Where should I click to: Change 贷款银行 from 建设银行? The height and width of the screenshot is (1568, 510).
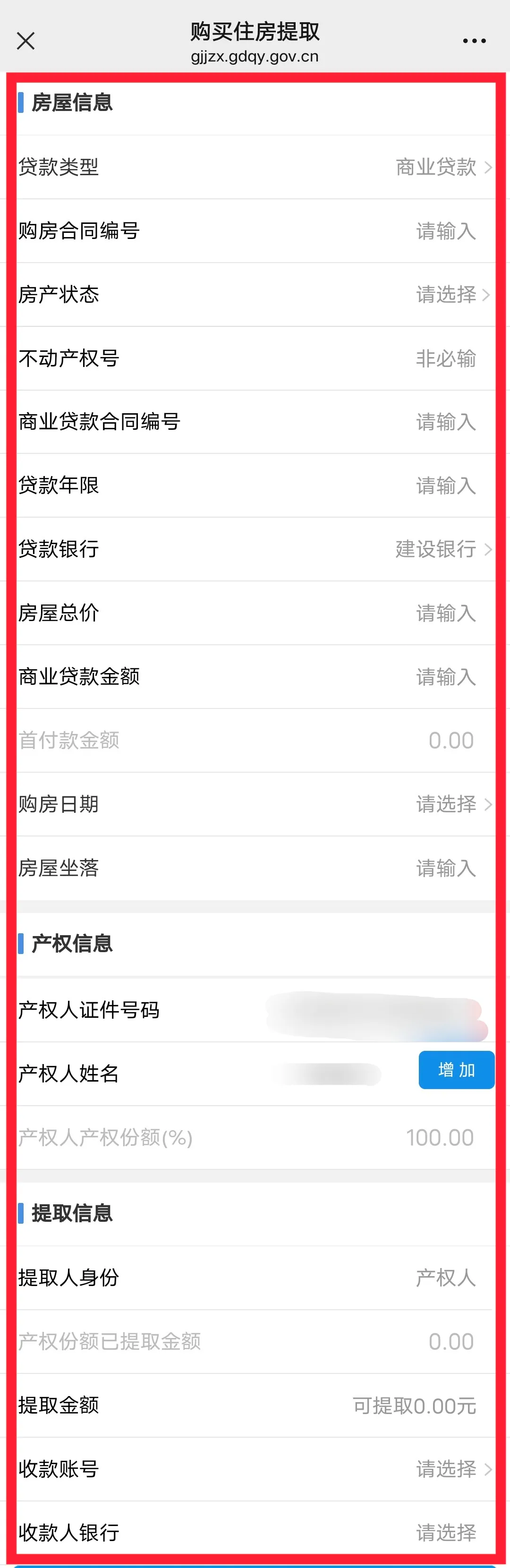point(442,549)
